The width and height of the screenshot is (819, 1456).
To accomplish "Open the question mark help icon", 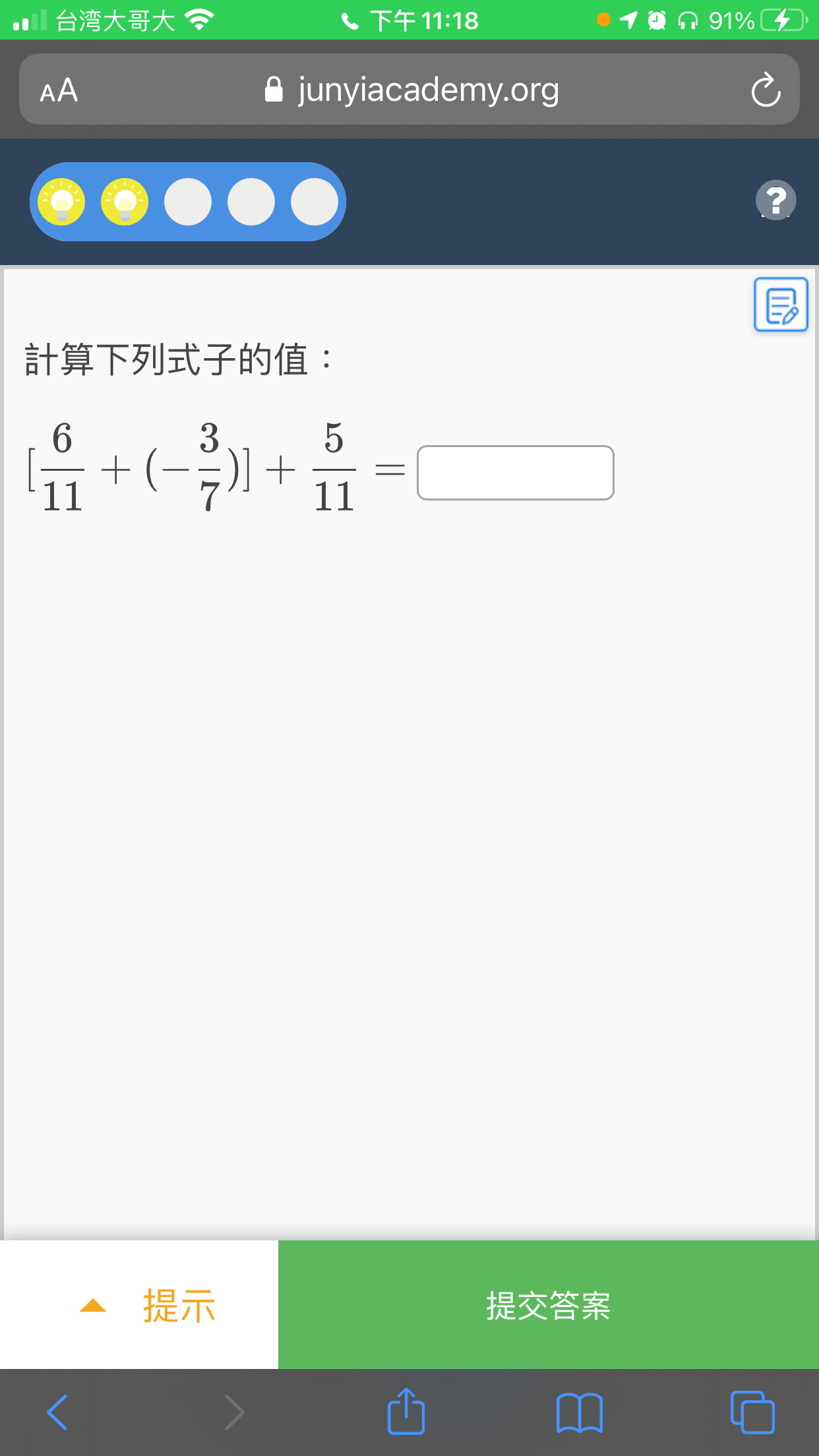I will 775,200.
